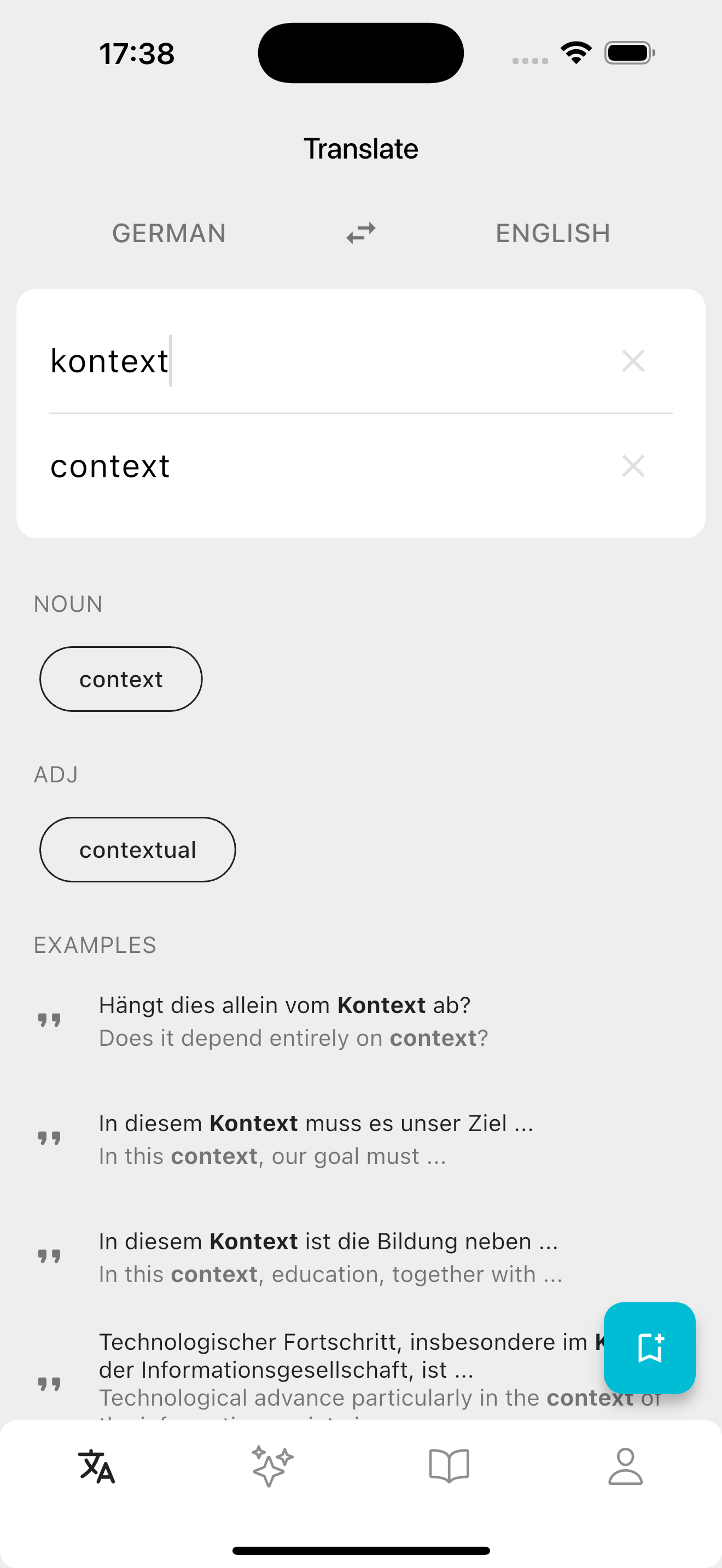Select the noun chip labeled context
The height and width of the screenshot is (1568, 722).
(x=120, y=678)
